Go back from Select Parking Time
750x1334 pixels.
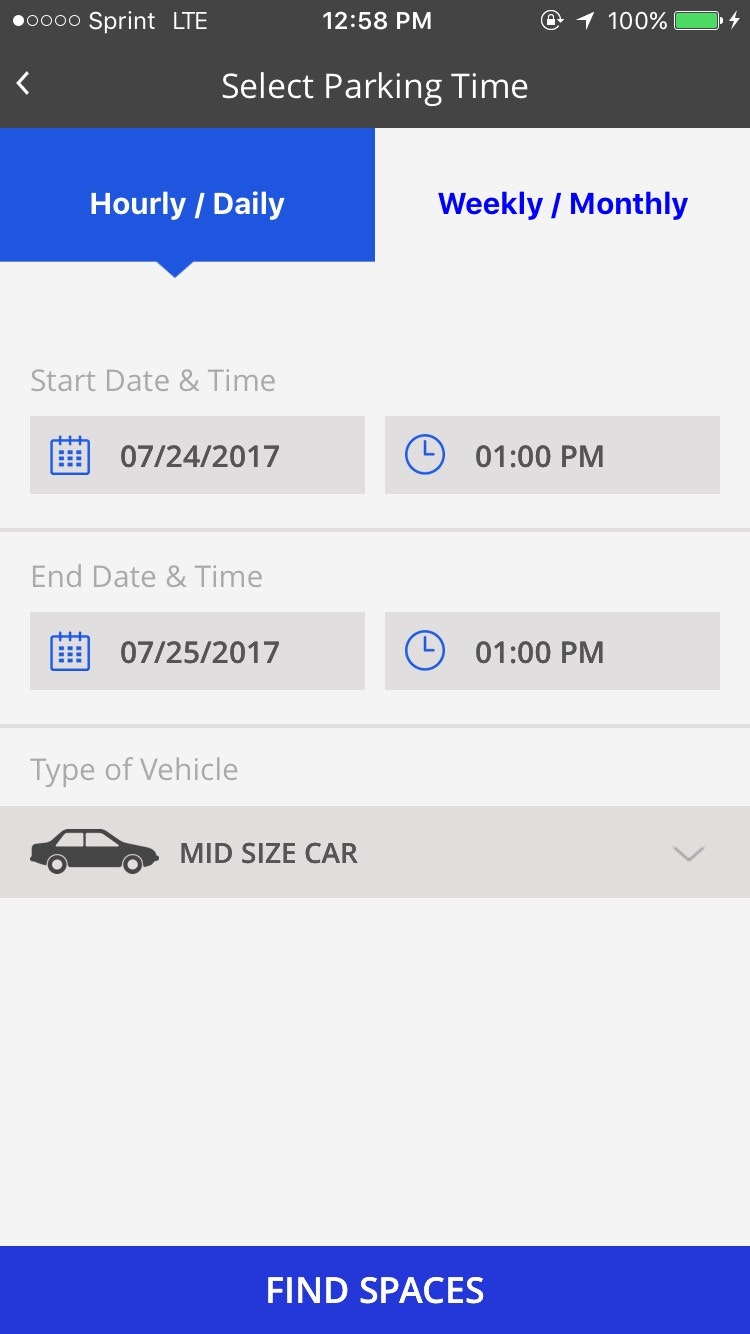[x=24, y=85]
